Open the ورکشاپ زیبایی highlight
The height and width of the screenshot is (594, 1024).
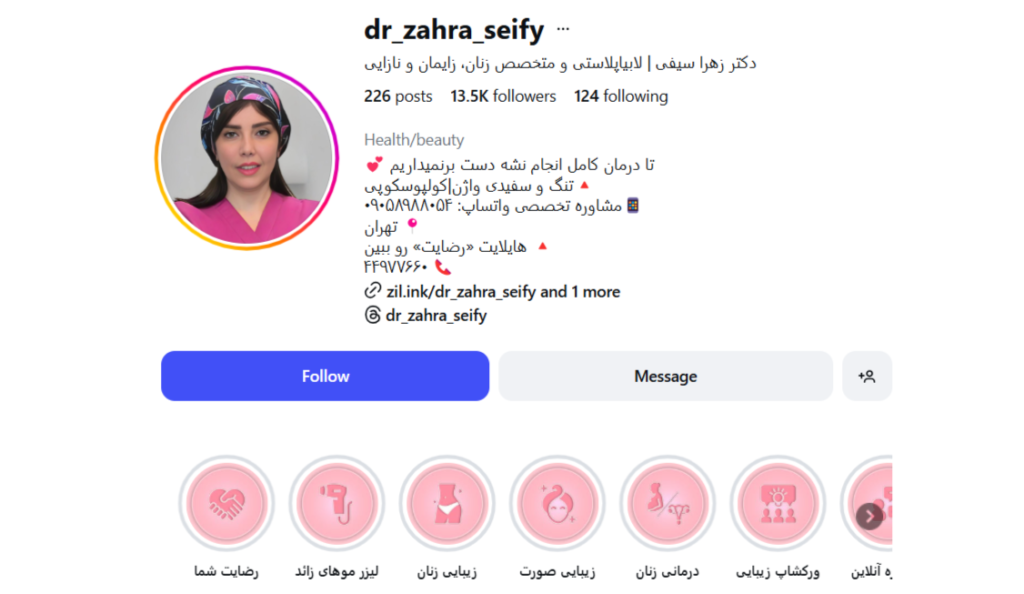776,503
